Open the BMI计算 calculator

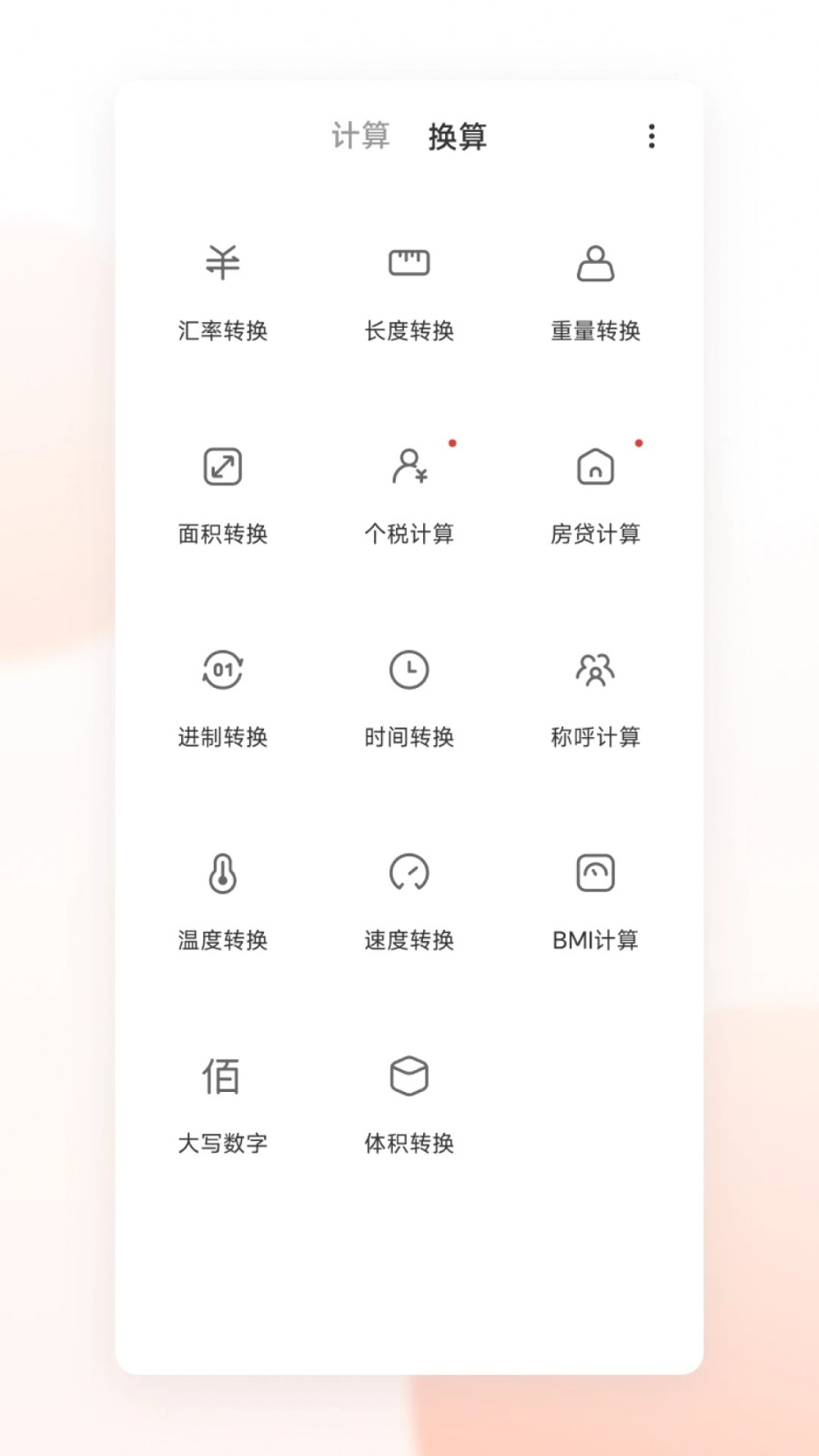click(x=596, y=900)
